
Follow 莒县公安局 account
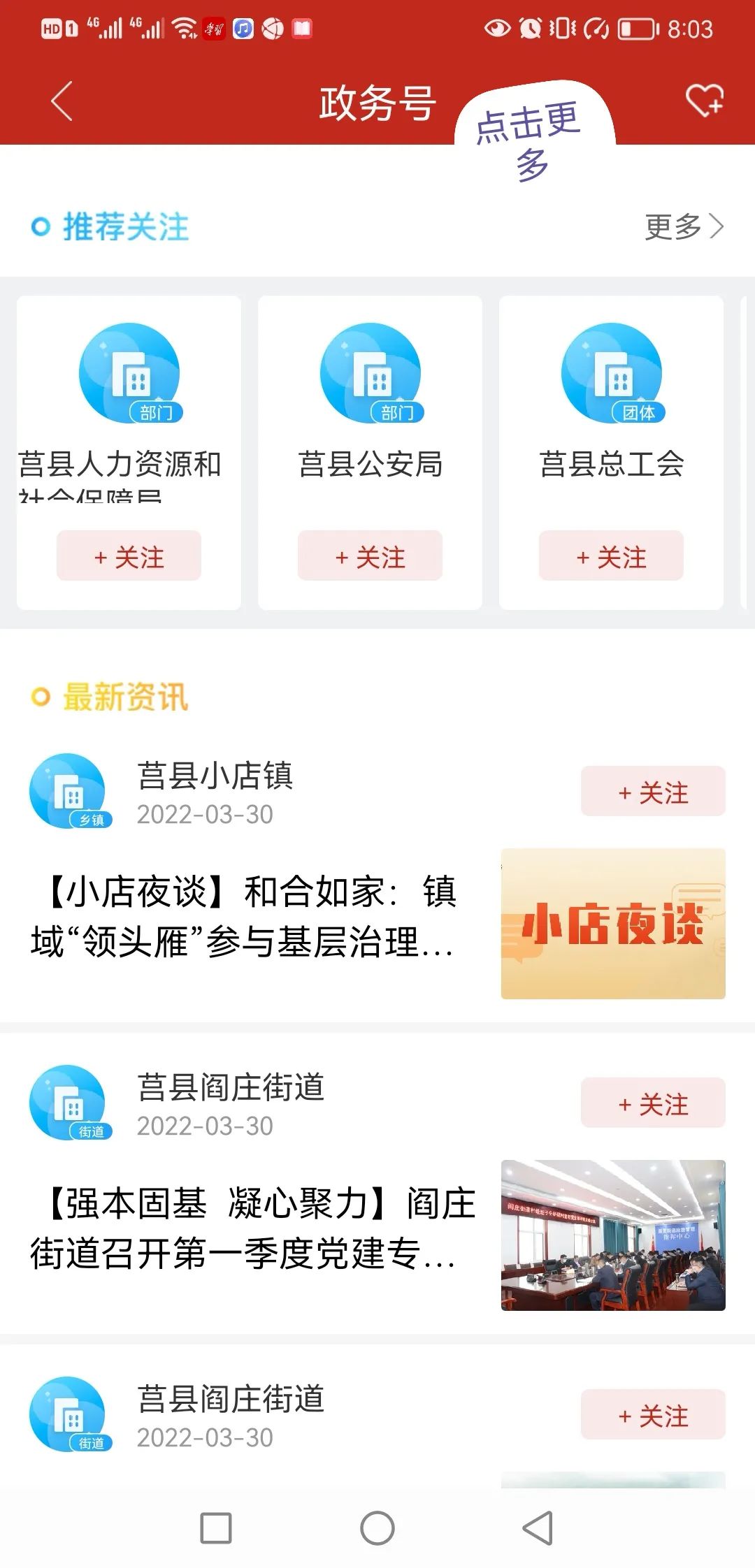click(370, 556)
